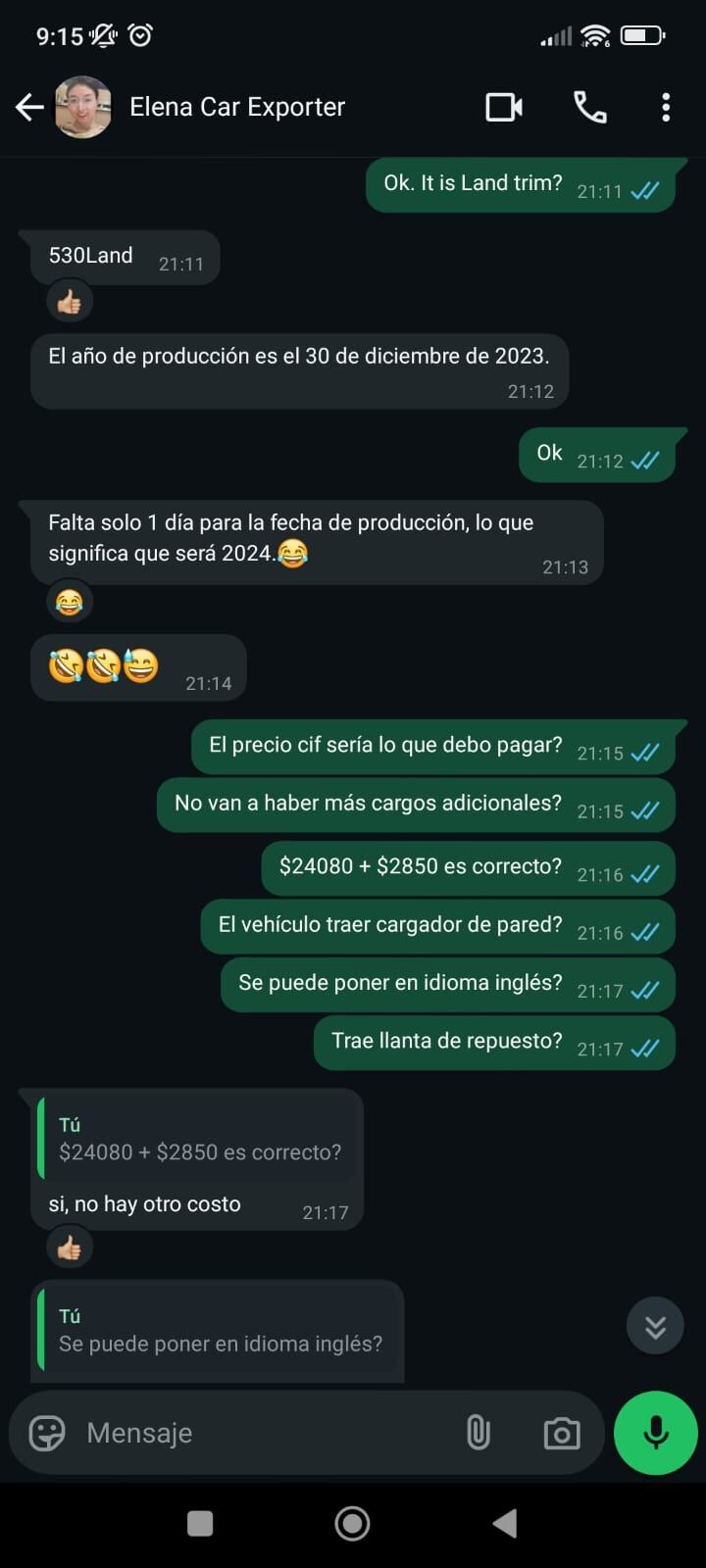Start a video call with Elena Car Exporter
706x1568 pixels.
click(x=504, y=108)
